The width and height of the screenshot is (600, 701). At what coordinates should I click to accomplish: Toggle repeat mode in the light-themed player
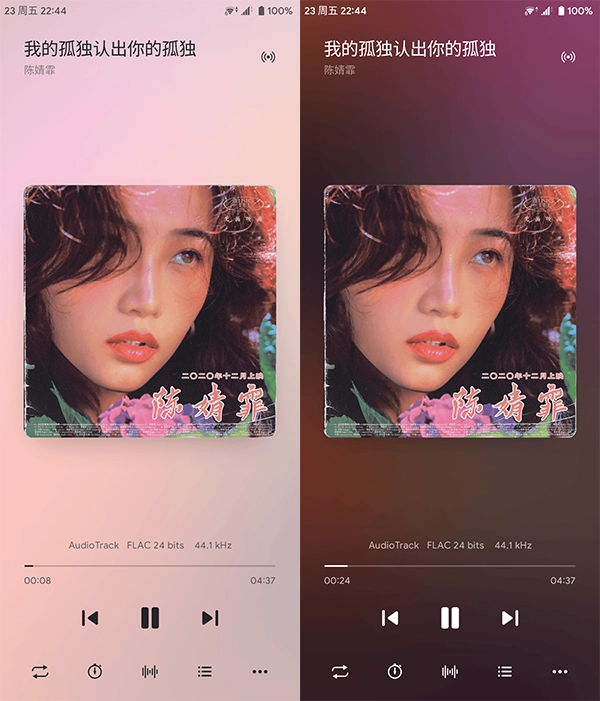(x=40, y=672)
